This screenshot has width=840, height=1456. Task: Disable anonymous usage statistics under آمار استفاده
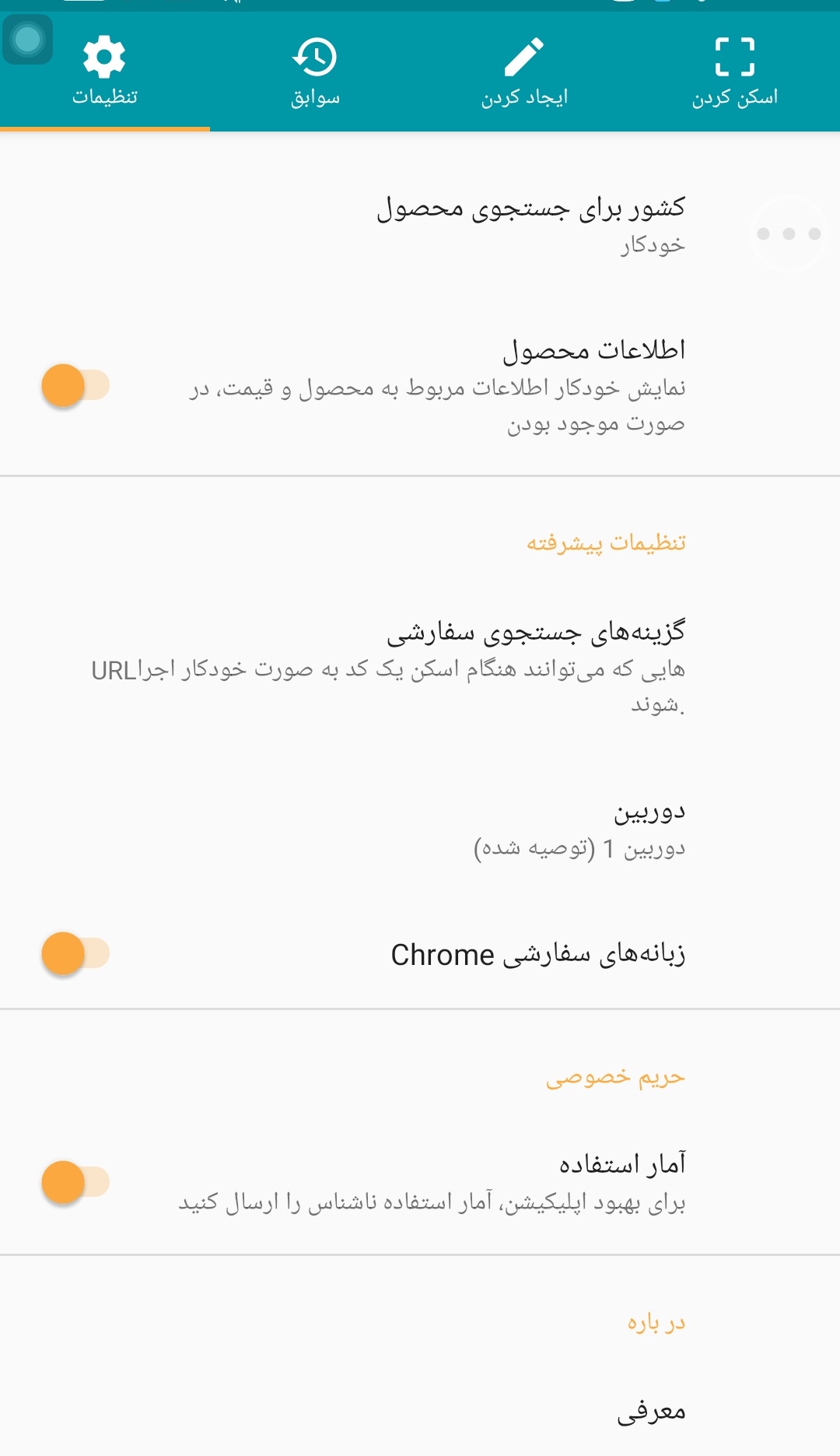tap(75, 1181)
